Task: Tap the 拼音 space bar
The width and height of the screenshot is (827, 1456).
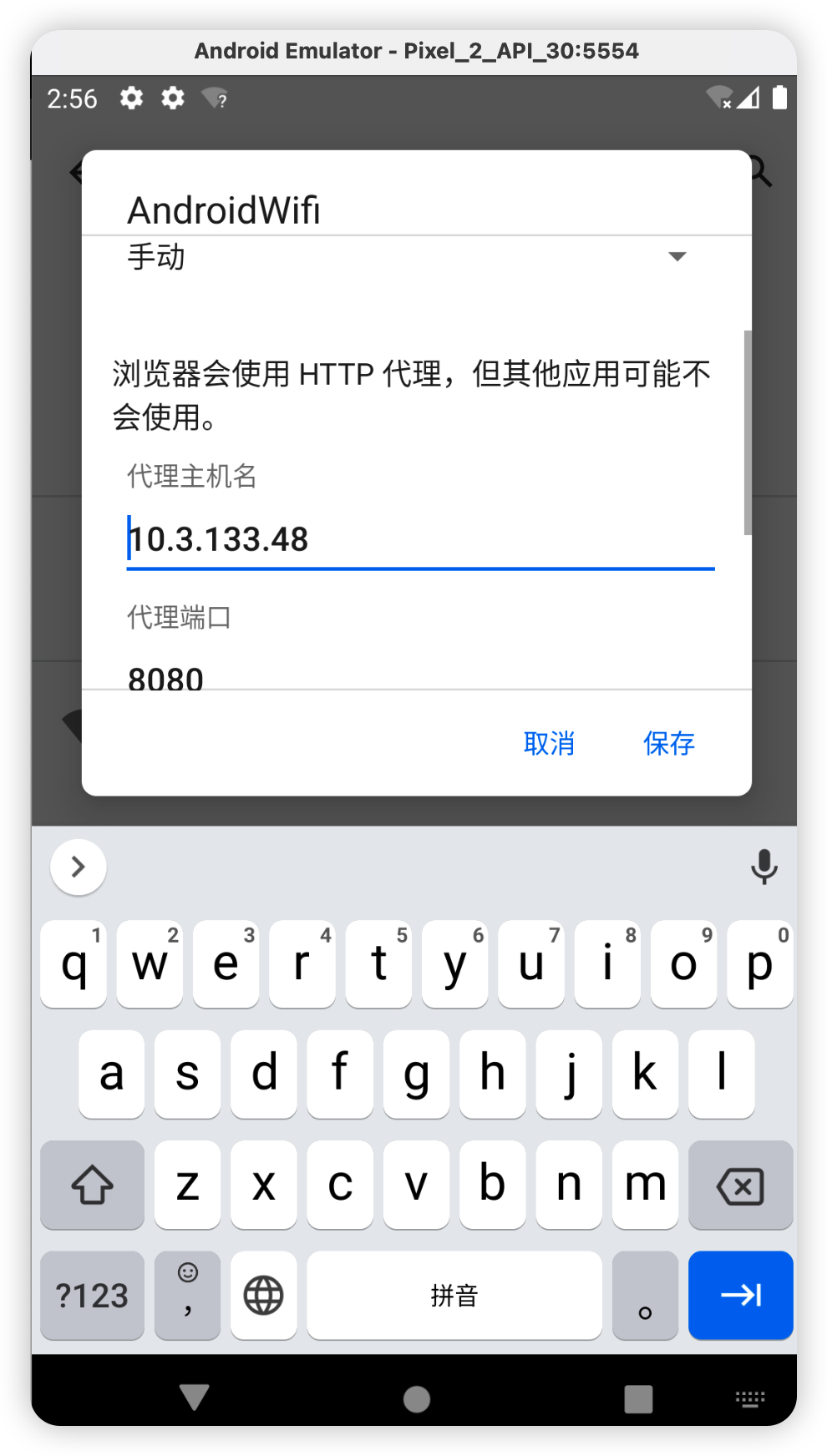Action: pos(454,1296)
